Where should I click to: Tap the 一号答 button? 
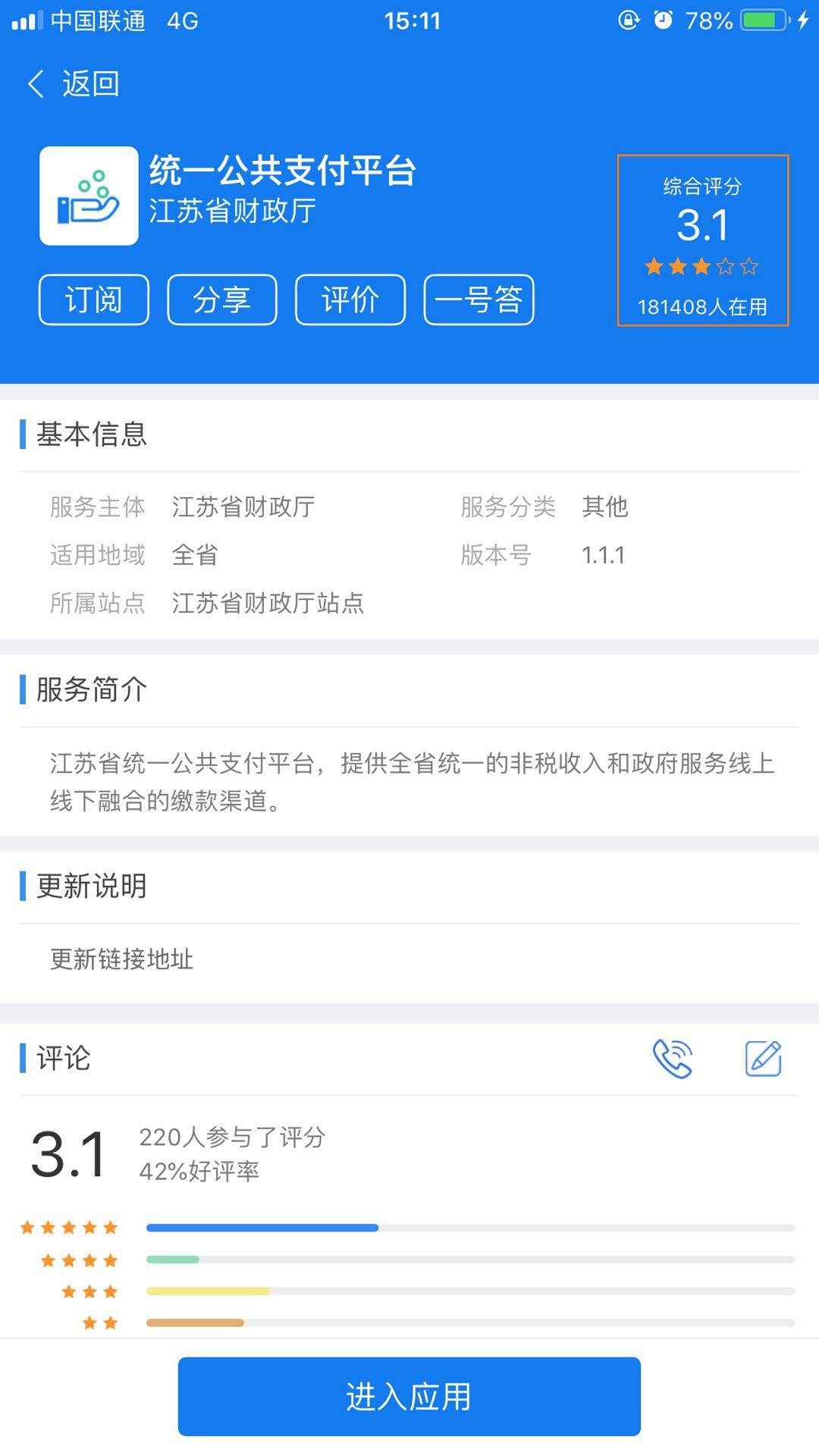[x=479, y=300]
